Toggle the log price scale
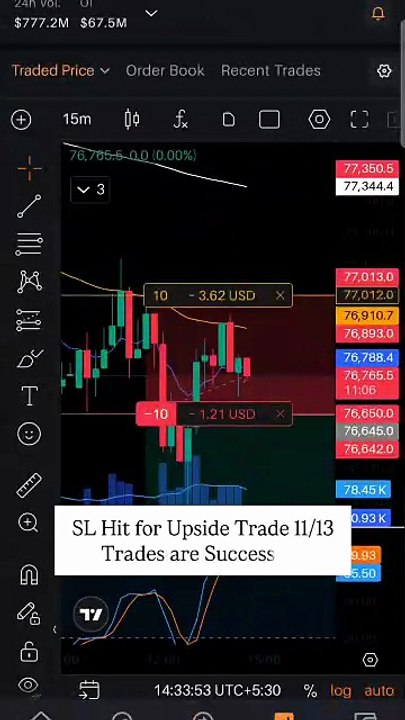Screen dimensions: 405x720 point(340,691)
